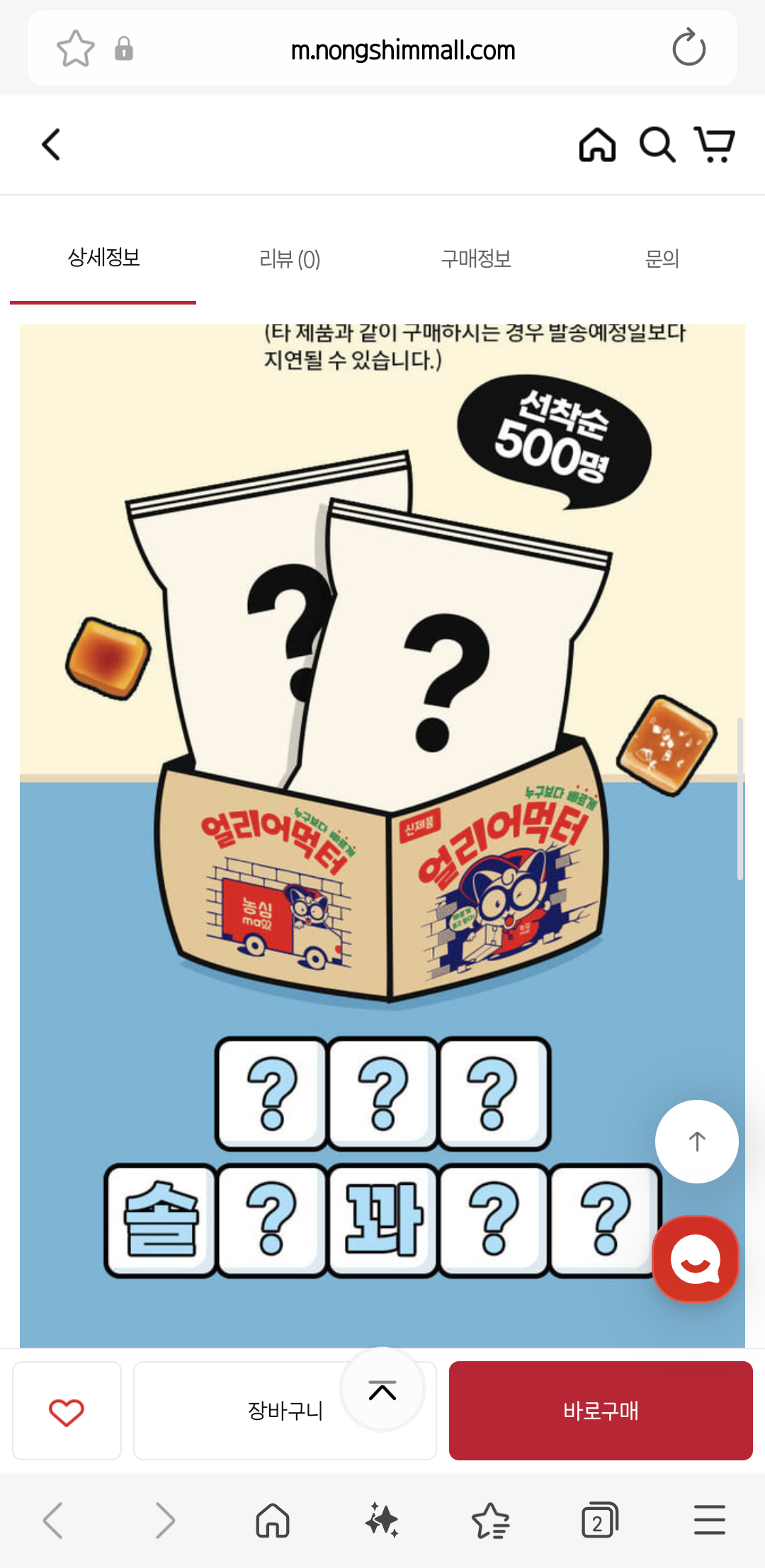Open the browser hamburger menu

click(x=709, y=1521)
